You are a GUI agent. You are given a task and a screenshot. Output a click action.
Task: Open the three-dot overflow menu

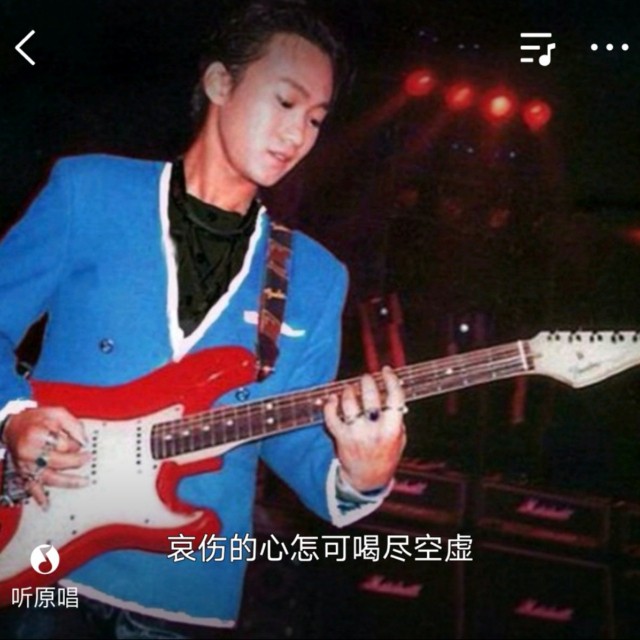[608, 47]
